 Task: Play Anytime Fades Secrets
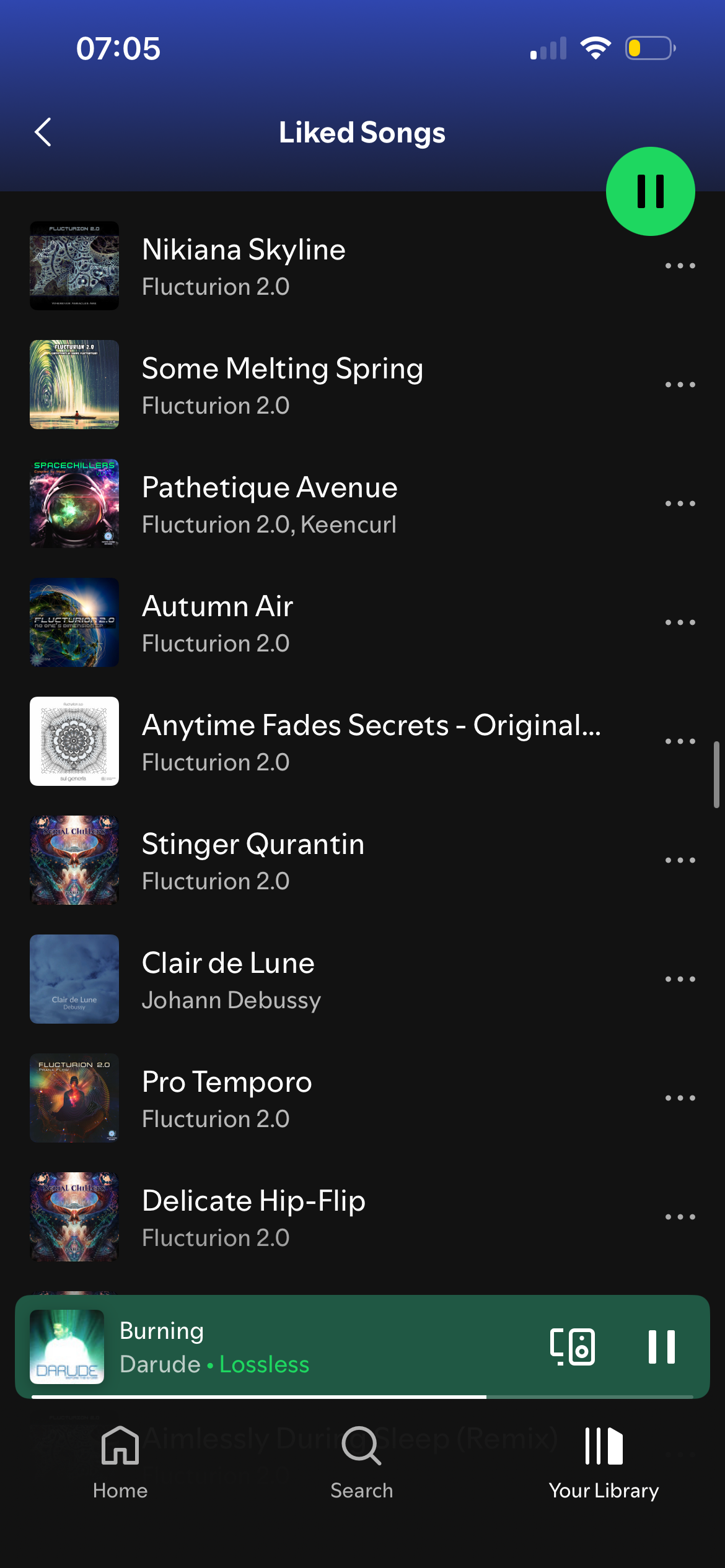[x=371, y=741]
